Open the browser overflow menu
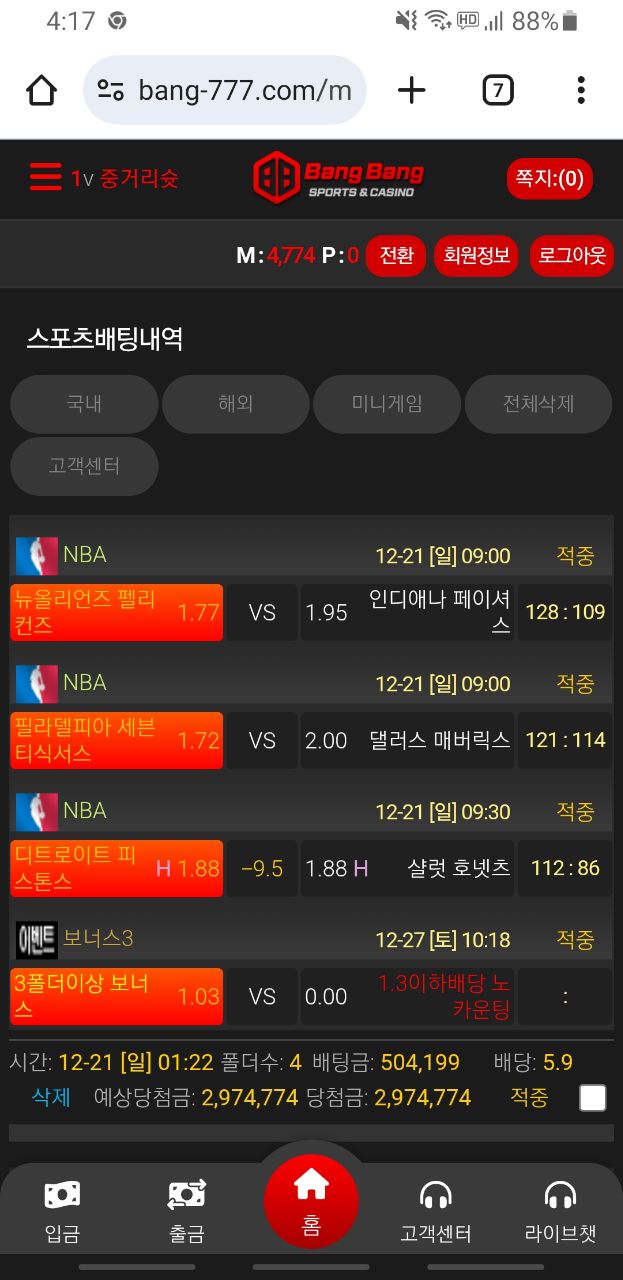623x1280 pixels. click(x=581, y=91)
